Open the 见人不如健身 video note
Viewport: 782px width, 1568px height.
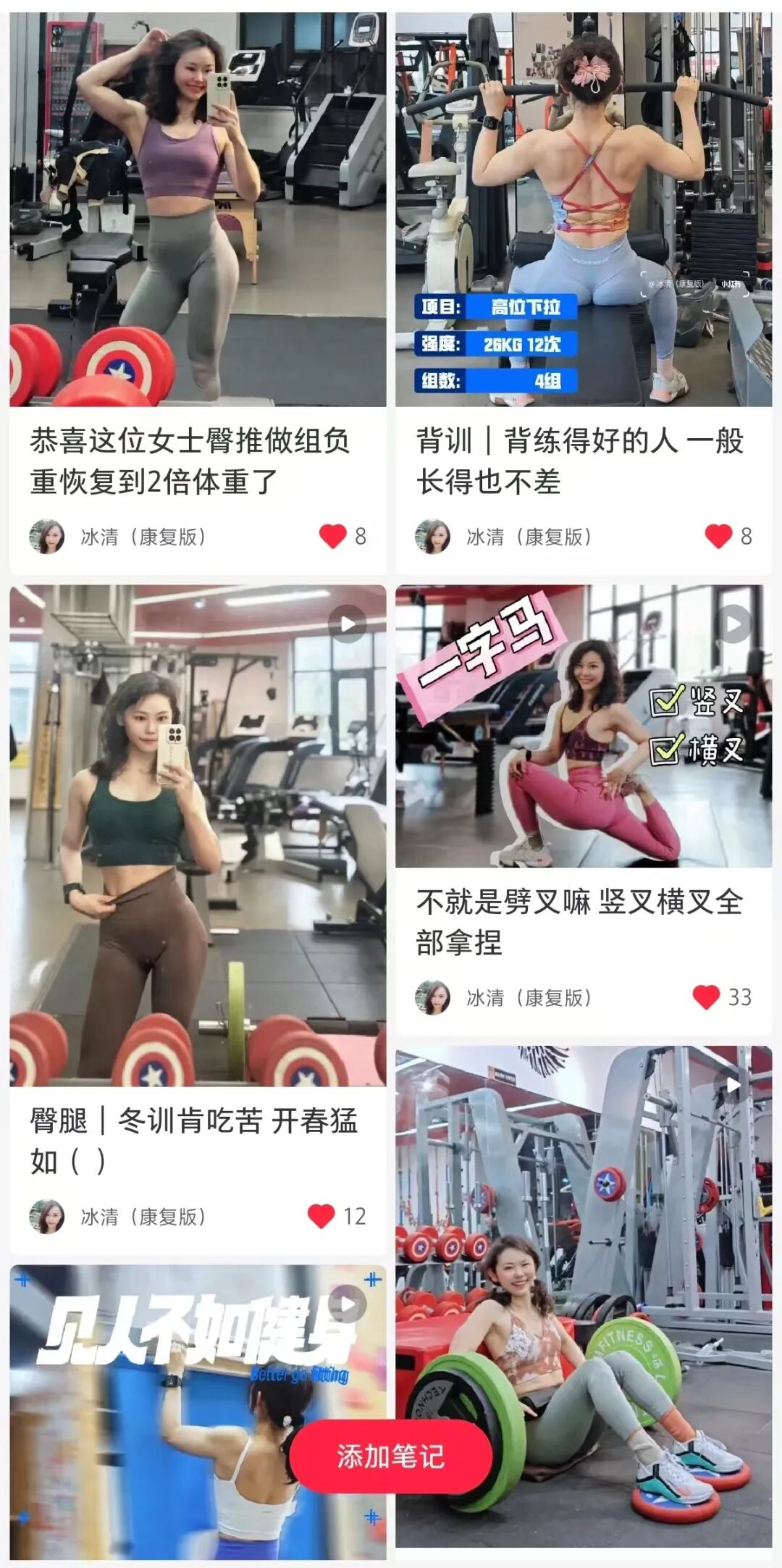tap(198, 1411)
